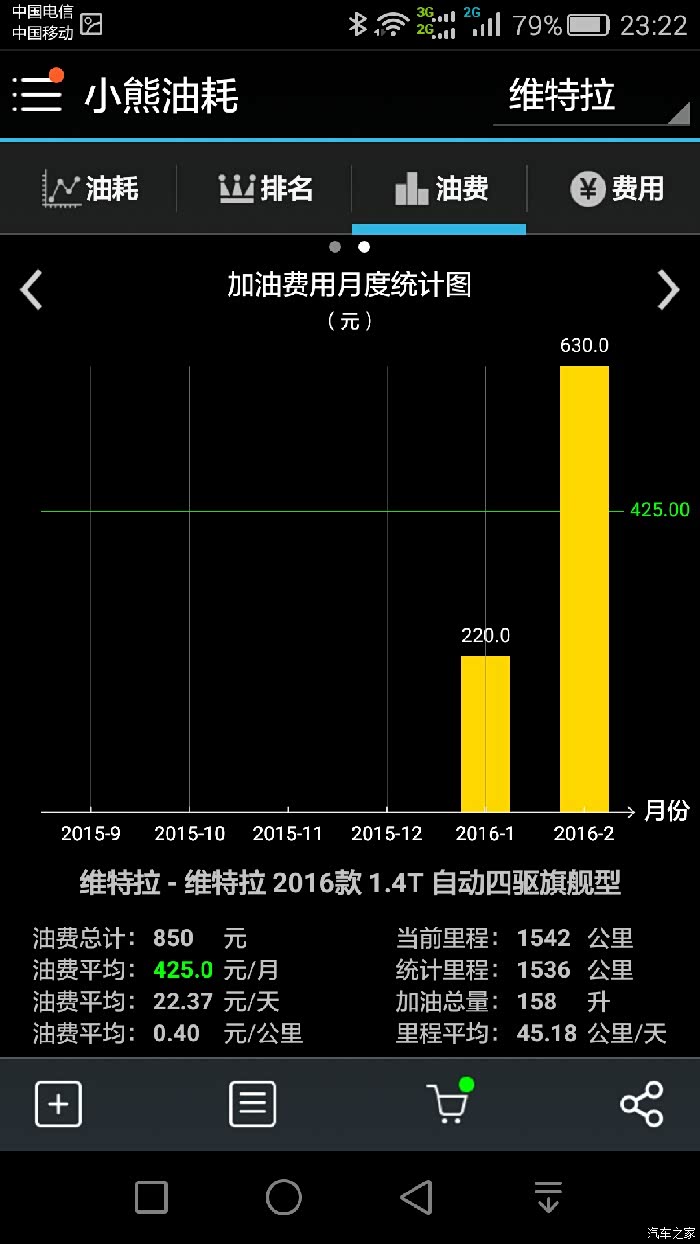The width and height of the screenshot is (700, 1244).
Task: Add a new refuel record
Action: [x=58, y=1104]
